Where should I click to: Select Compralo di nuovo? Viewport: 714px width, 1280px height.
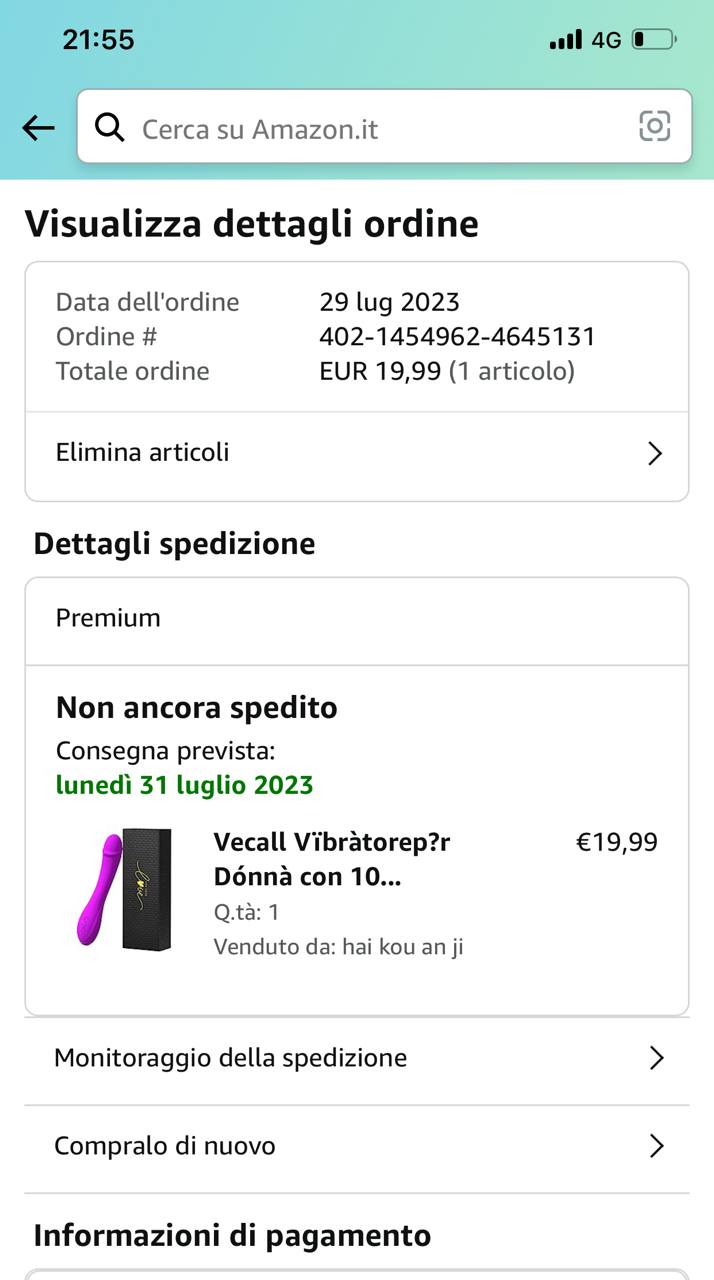tap(357, 1146)
